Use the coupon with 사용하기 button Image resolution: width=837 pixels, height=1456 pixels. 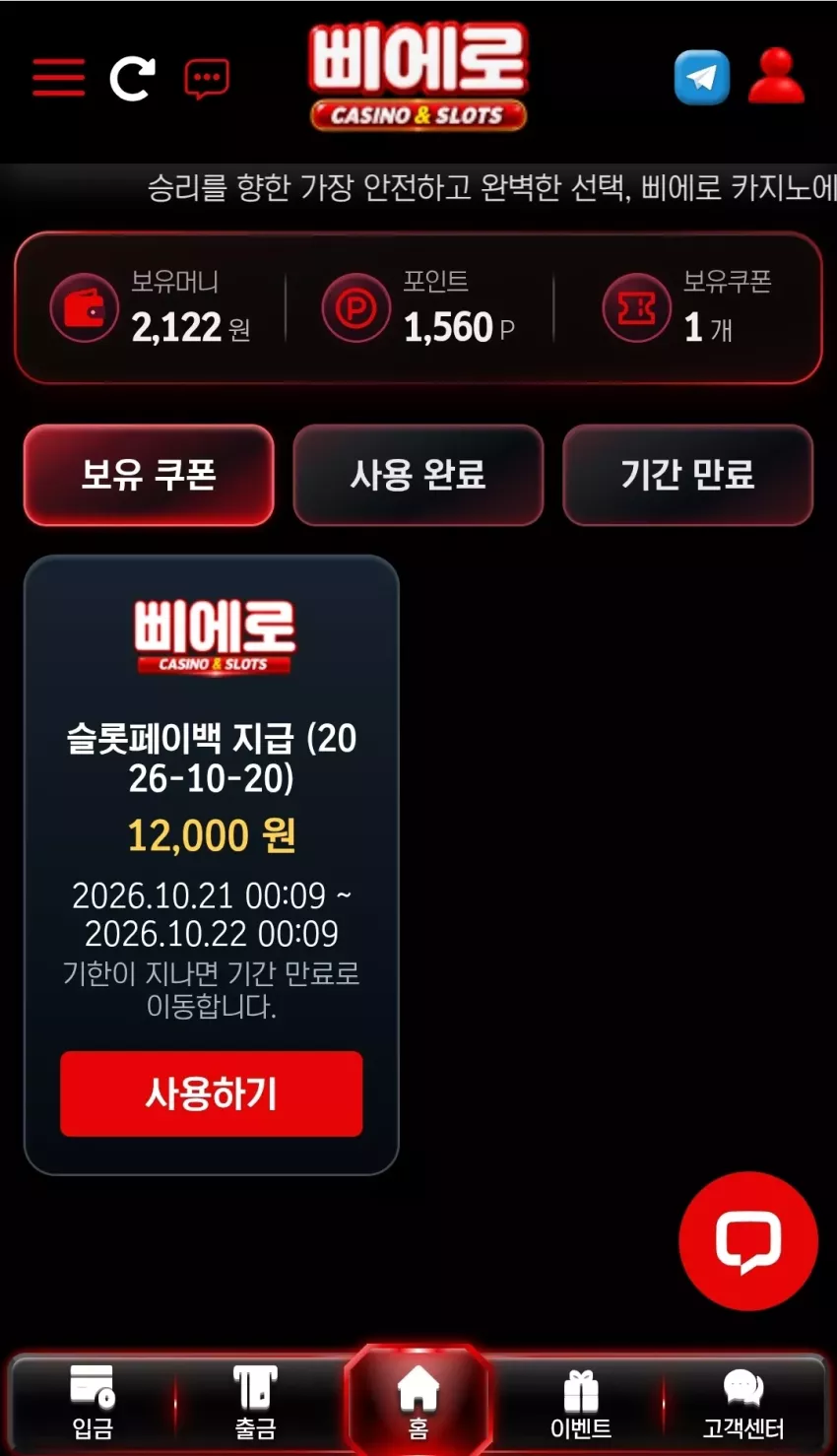pos(212,1093)
